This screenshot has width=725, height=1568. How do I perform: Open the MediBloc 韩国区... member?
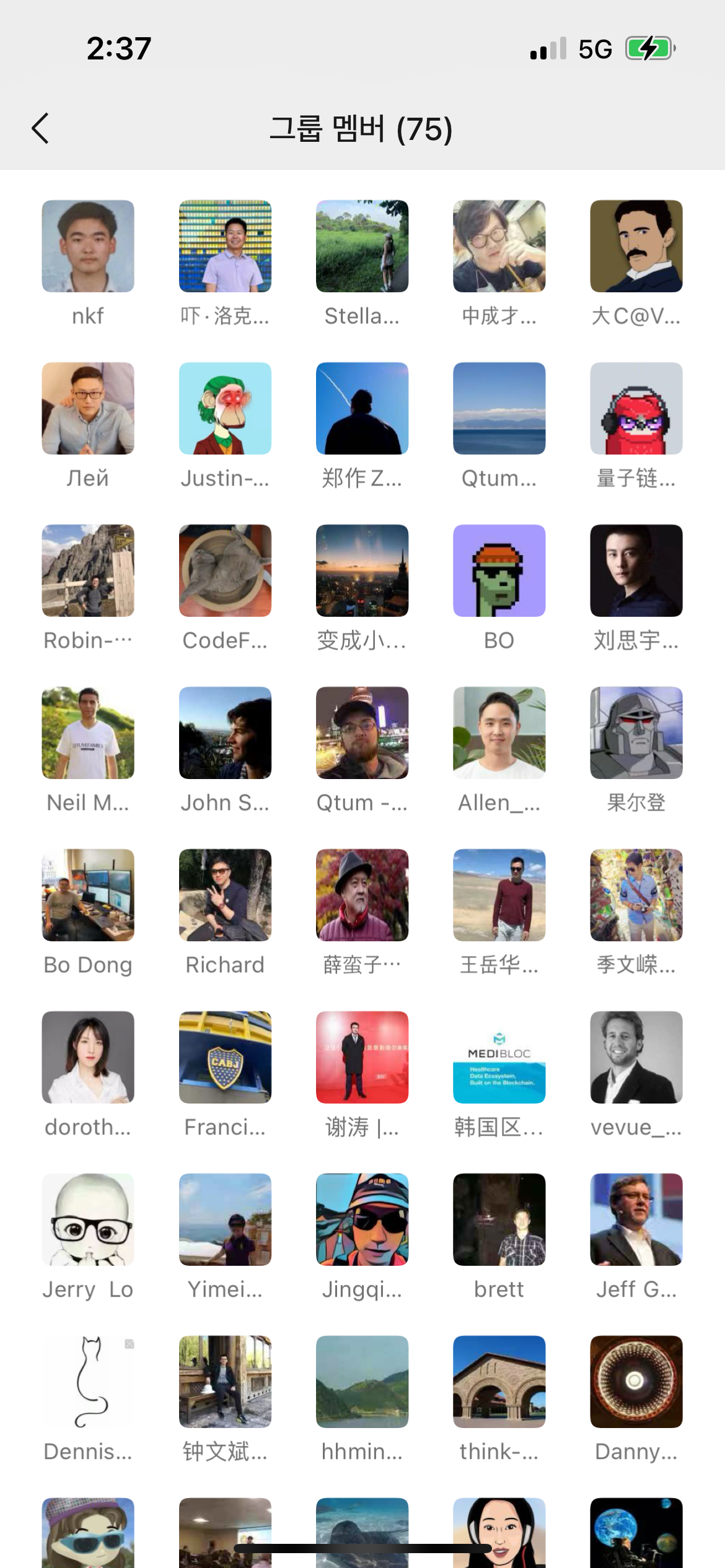(x=499, y=1058)
